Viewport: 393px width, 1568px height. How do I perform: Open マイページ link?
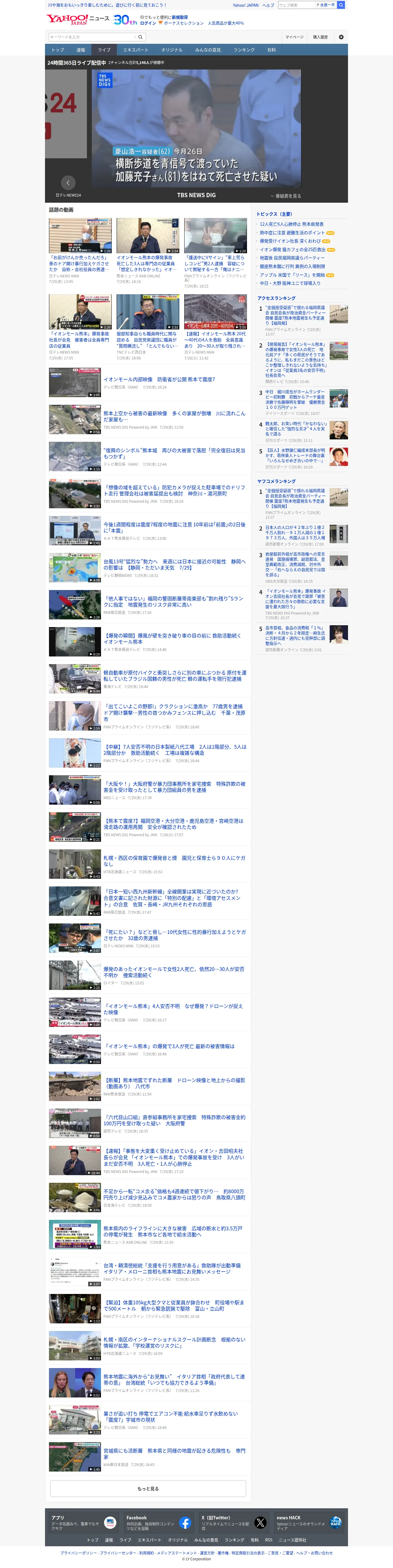pos(294,37)
